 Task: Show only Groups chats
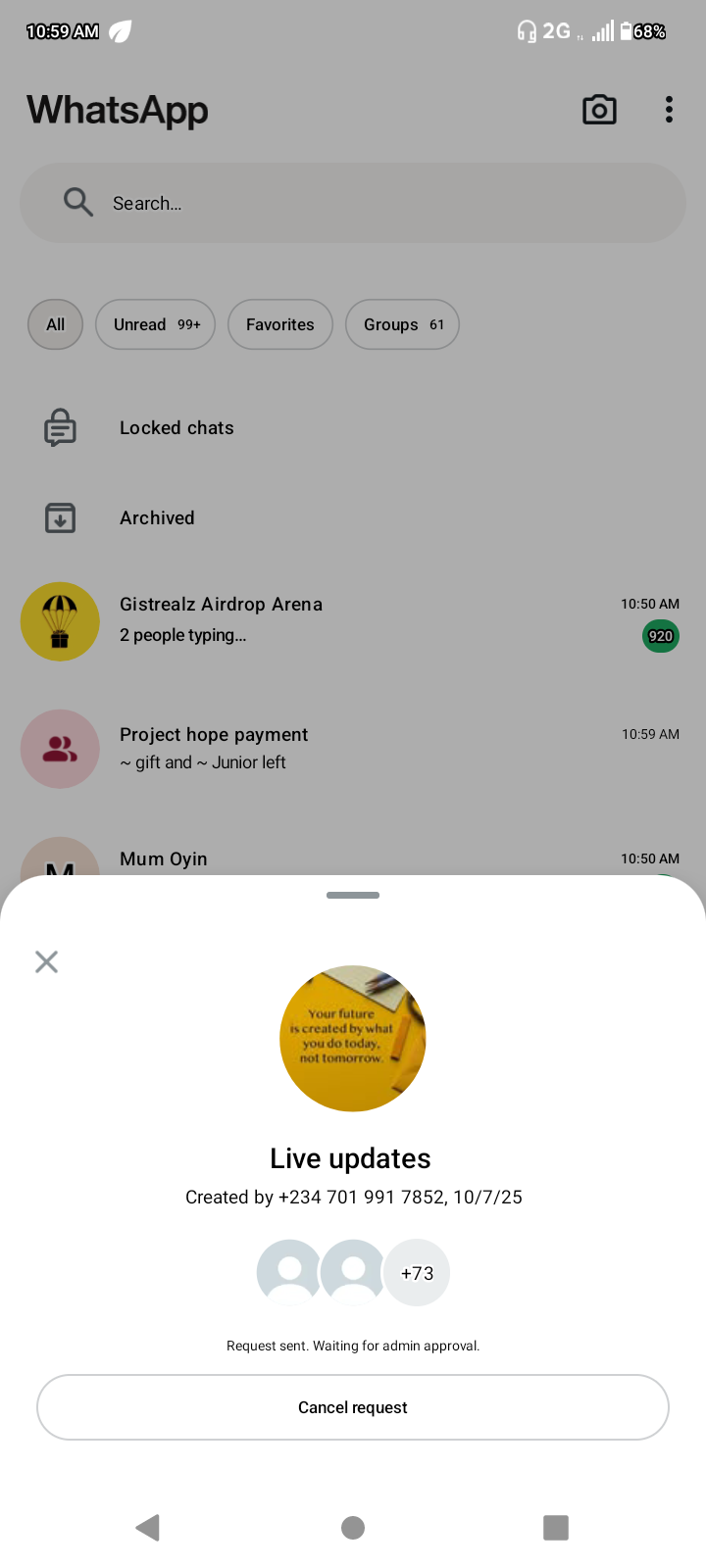coord(402,324)
